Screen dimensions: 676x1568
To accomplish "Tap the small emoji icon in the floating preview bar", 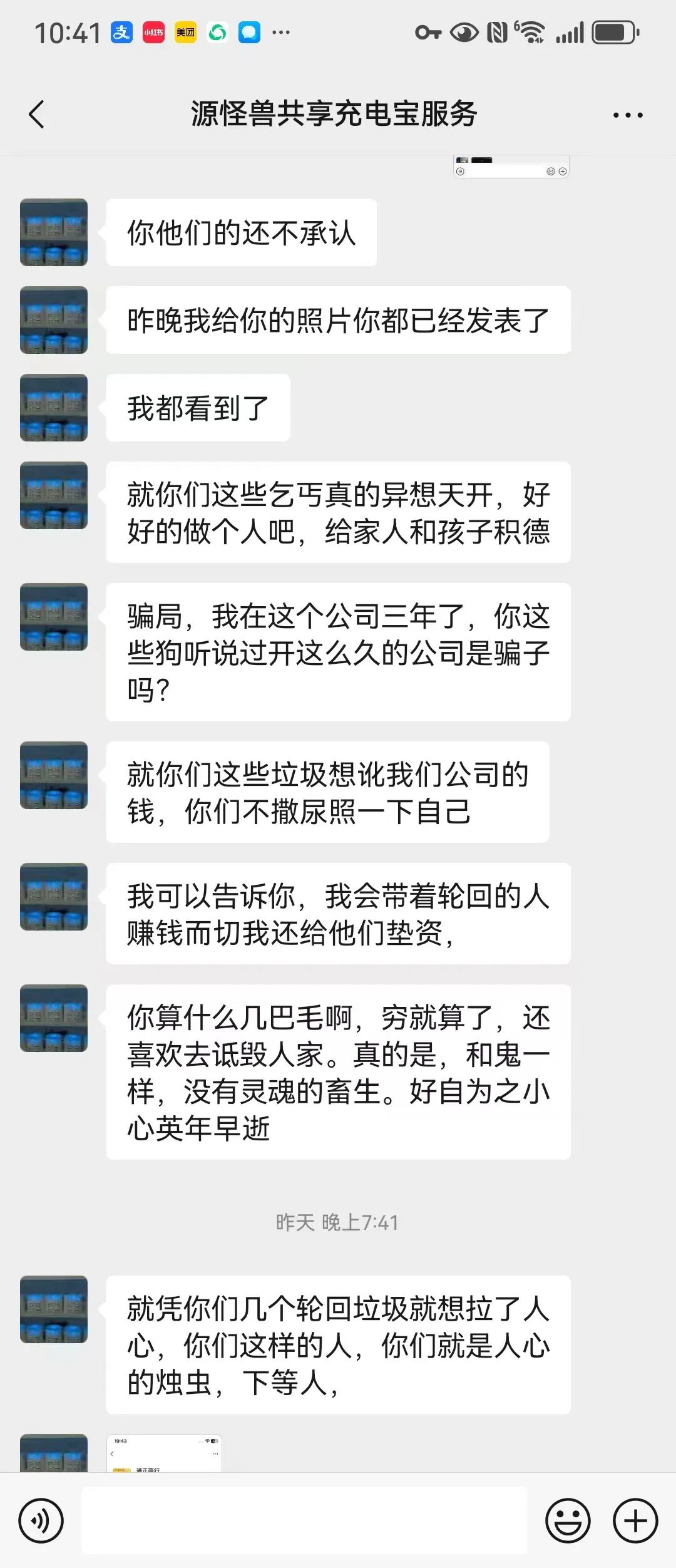I will tap(551, 170).
